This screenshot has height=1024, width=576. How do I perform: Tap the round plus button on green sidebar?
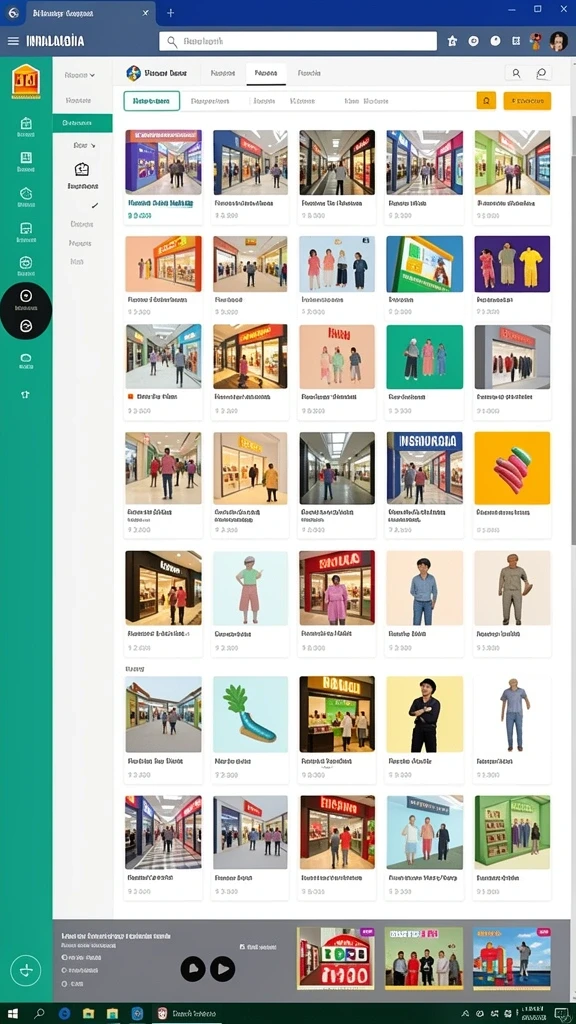coord(26,970)
